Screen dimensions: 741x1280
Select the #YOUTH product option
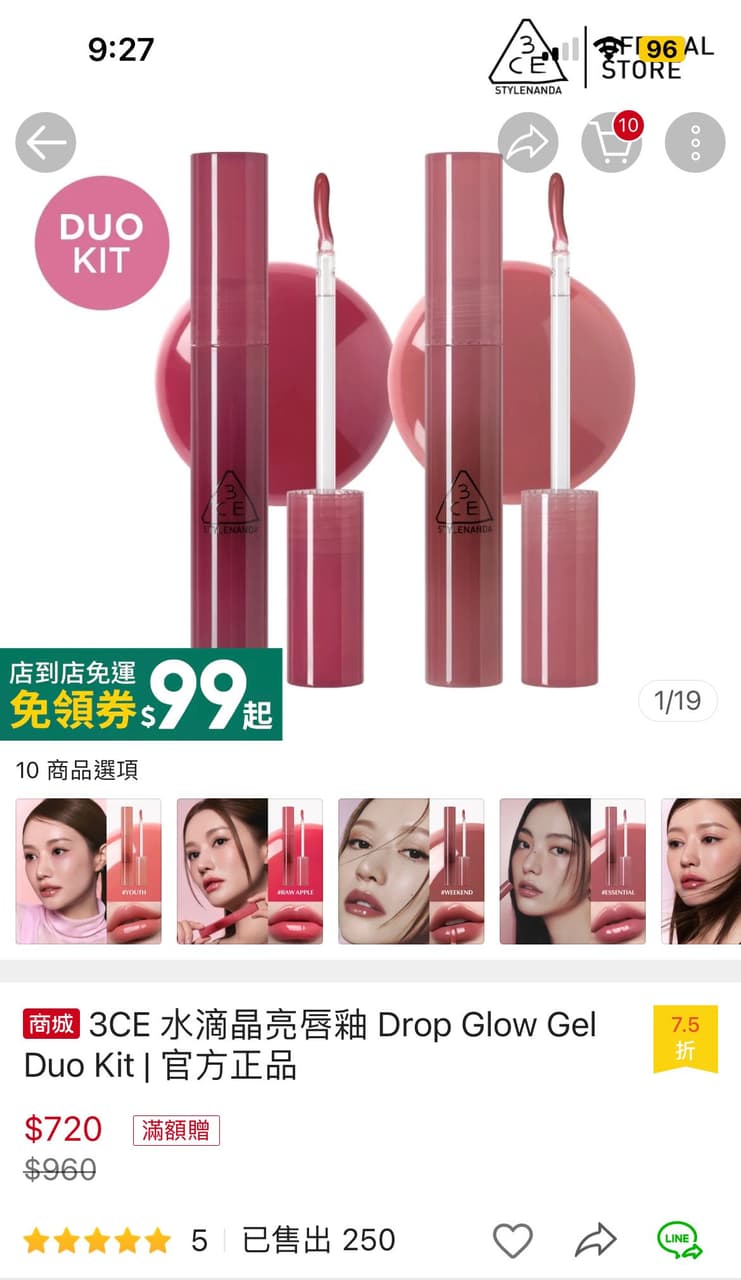click(88, 871)
